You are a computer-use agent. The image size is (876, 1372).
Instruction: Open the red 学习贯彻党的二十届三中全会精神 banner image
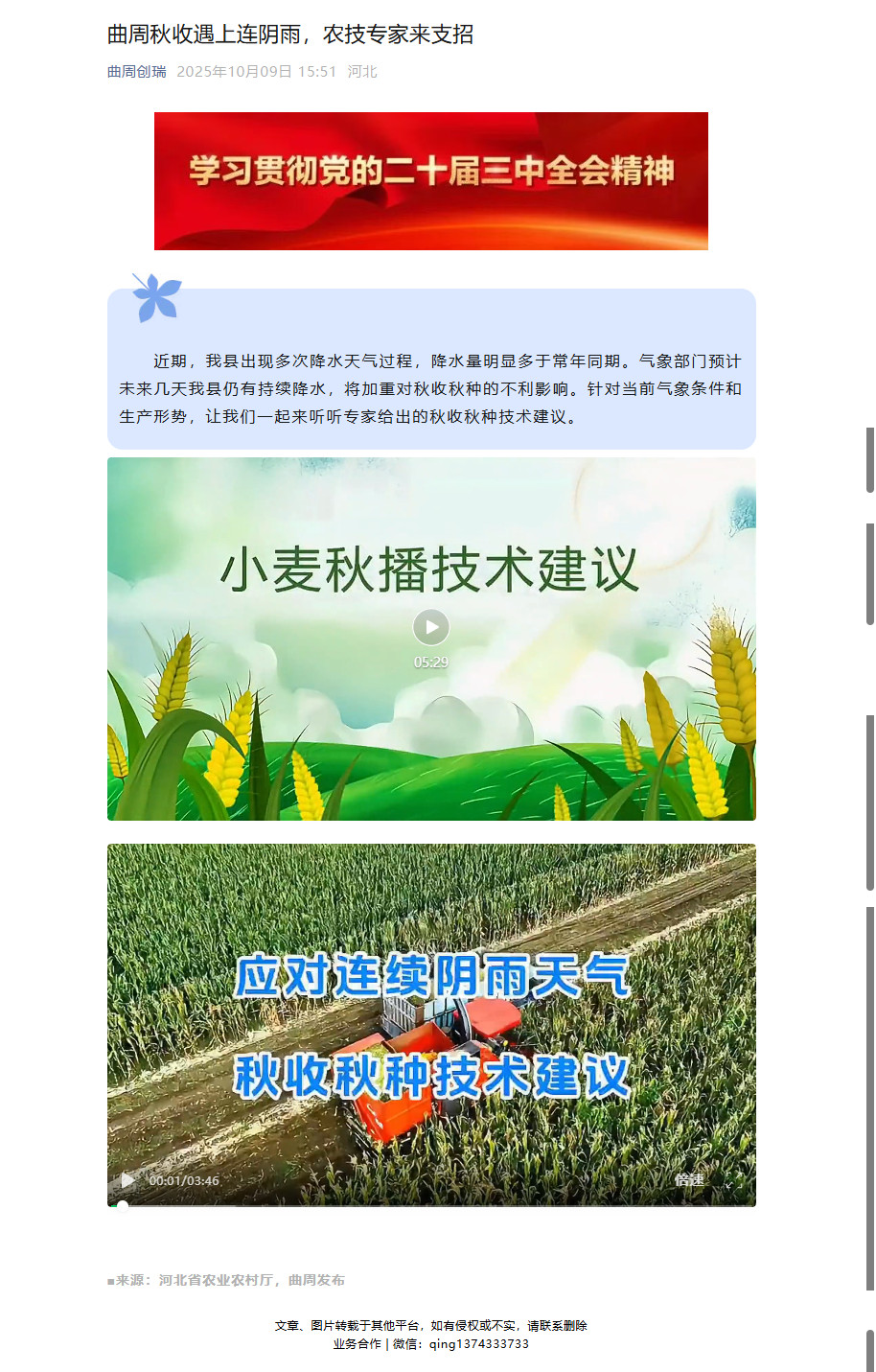[431, 181]
